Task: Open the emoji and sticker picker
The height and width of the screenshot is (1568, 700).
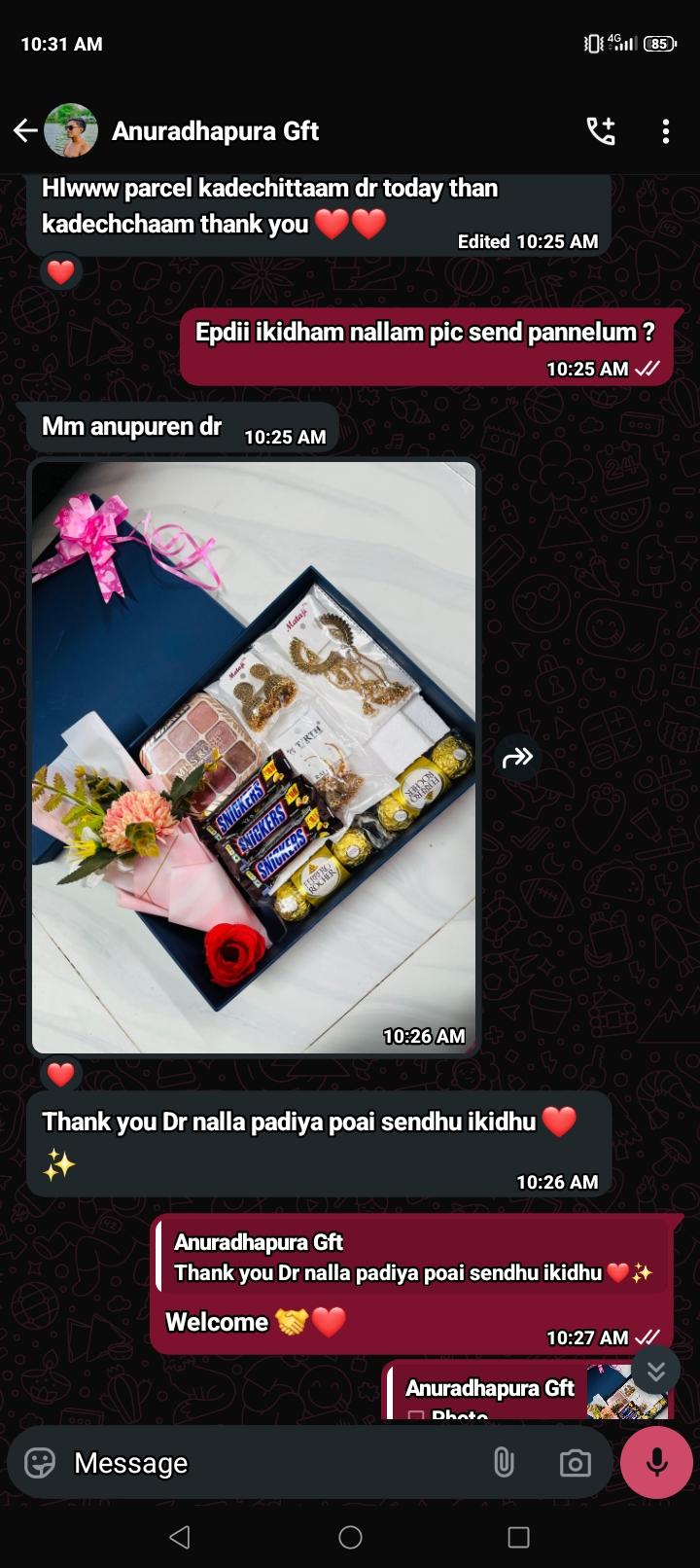Action: [40, 1463]
